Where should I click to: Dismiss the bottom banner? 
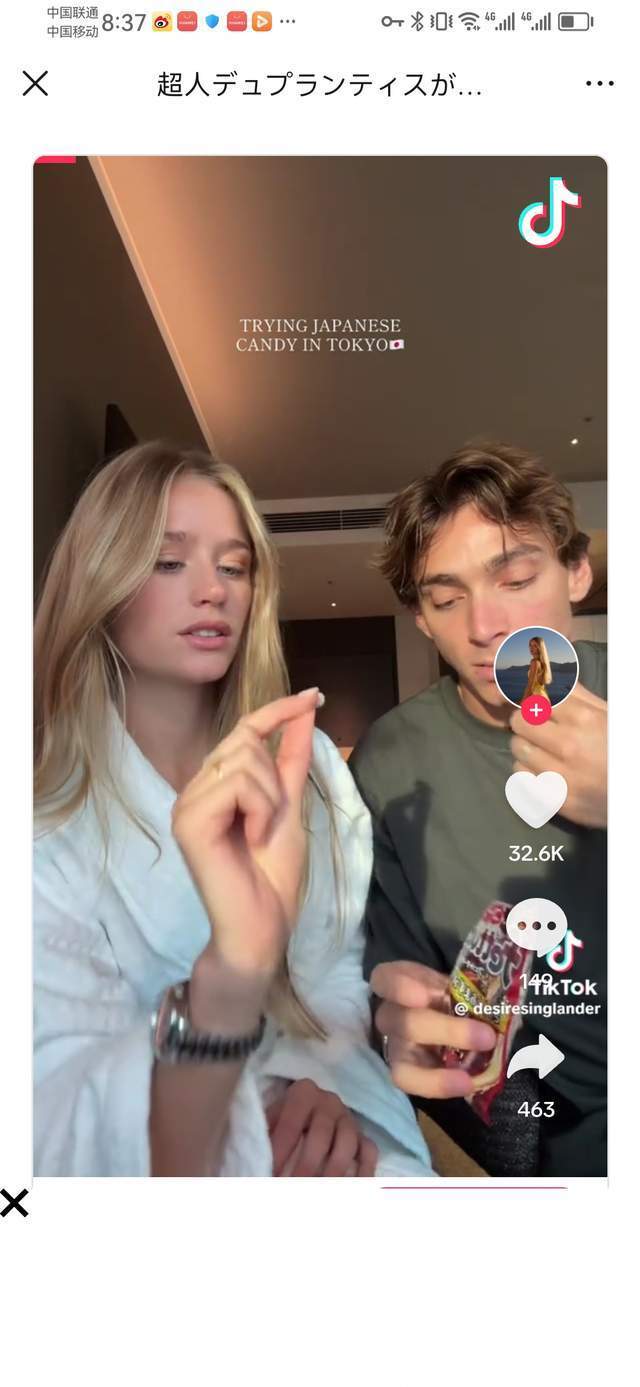click(x=15, y=1203)
